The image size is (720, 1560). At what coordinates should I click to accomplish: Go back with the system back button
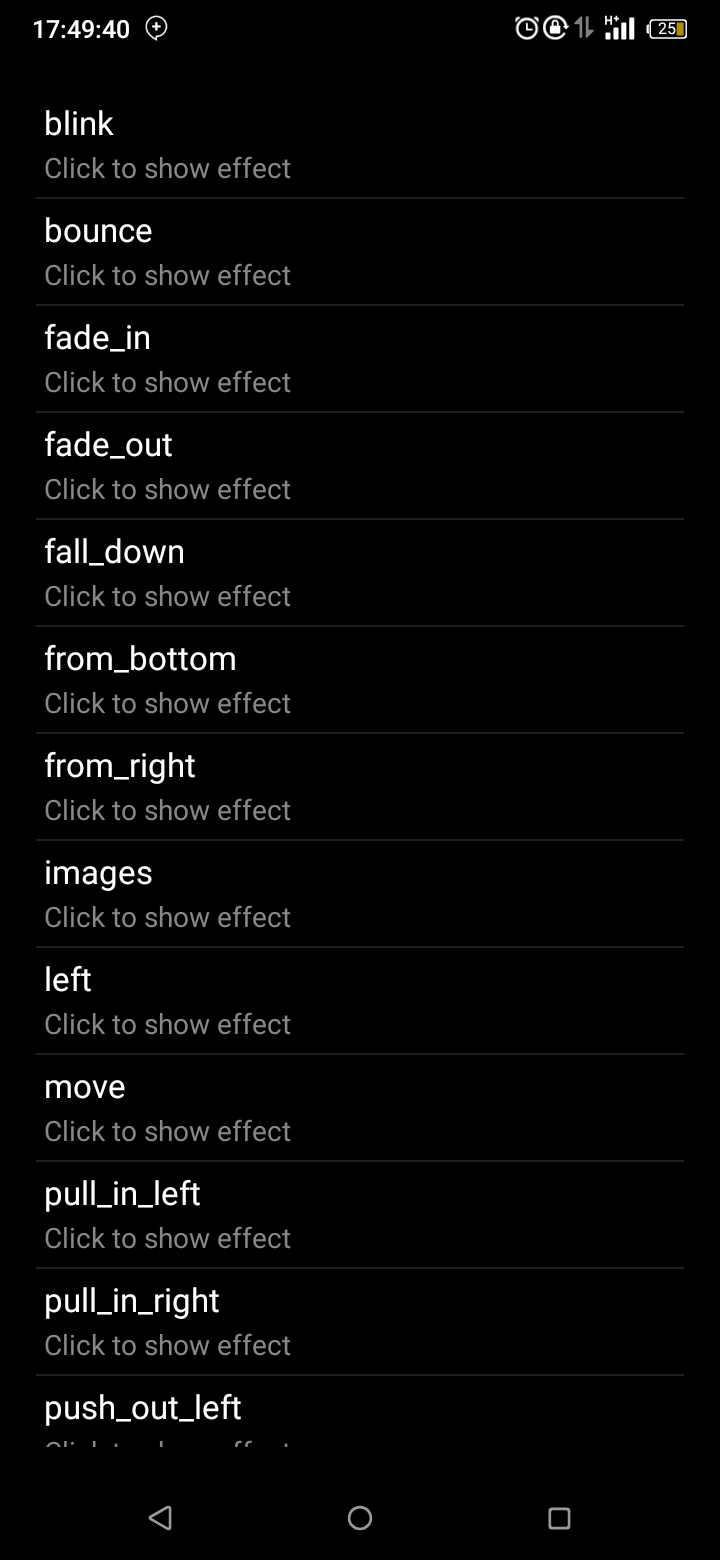pyautogui.click(x=160, y=1518)
